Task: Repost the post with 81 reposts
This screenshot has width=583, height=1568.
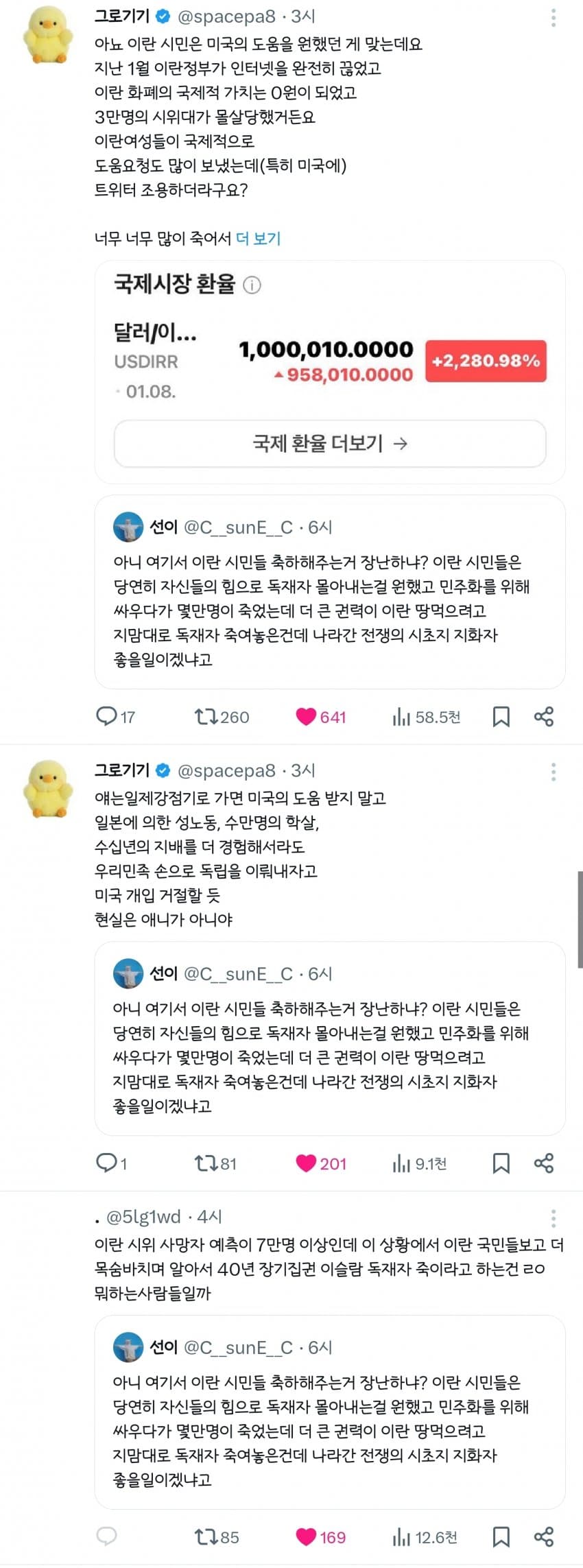Action: pos(206,1163)
